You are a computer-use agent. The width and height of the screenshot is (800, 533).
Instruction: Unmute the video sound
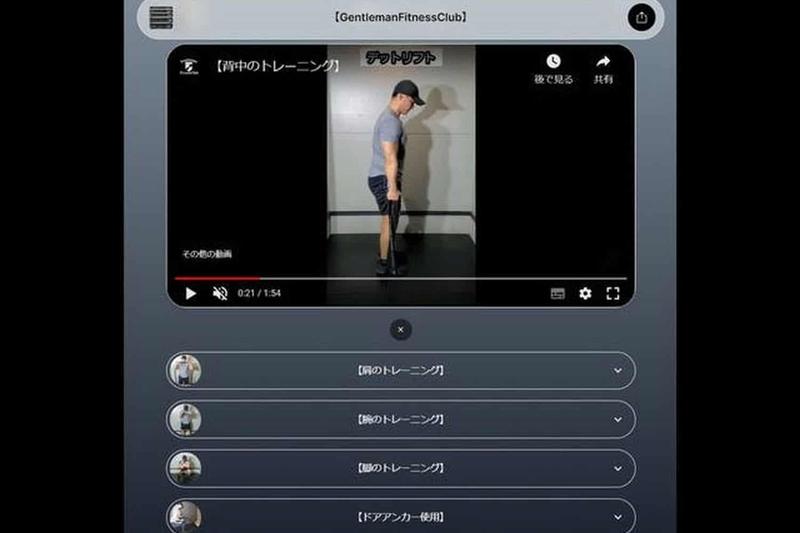click(x=219, y=293)
